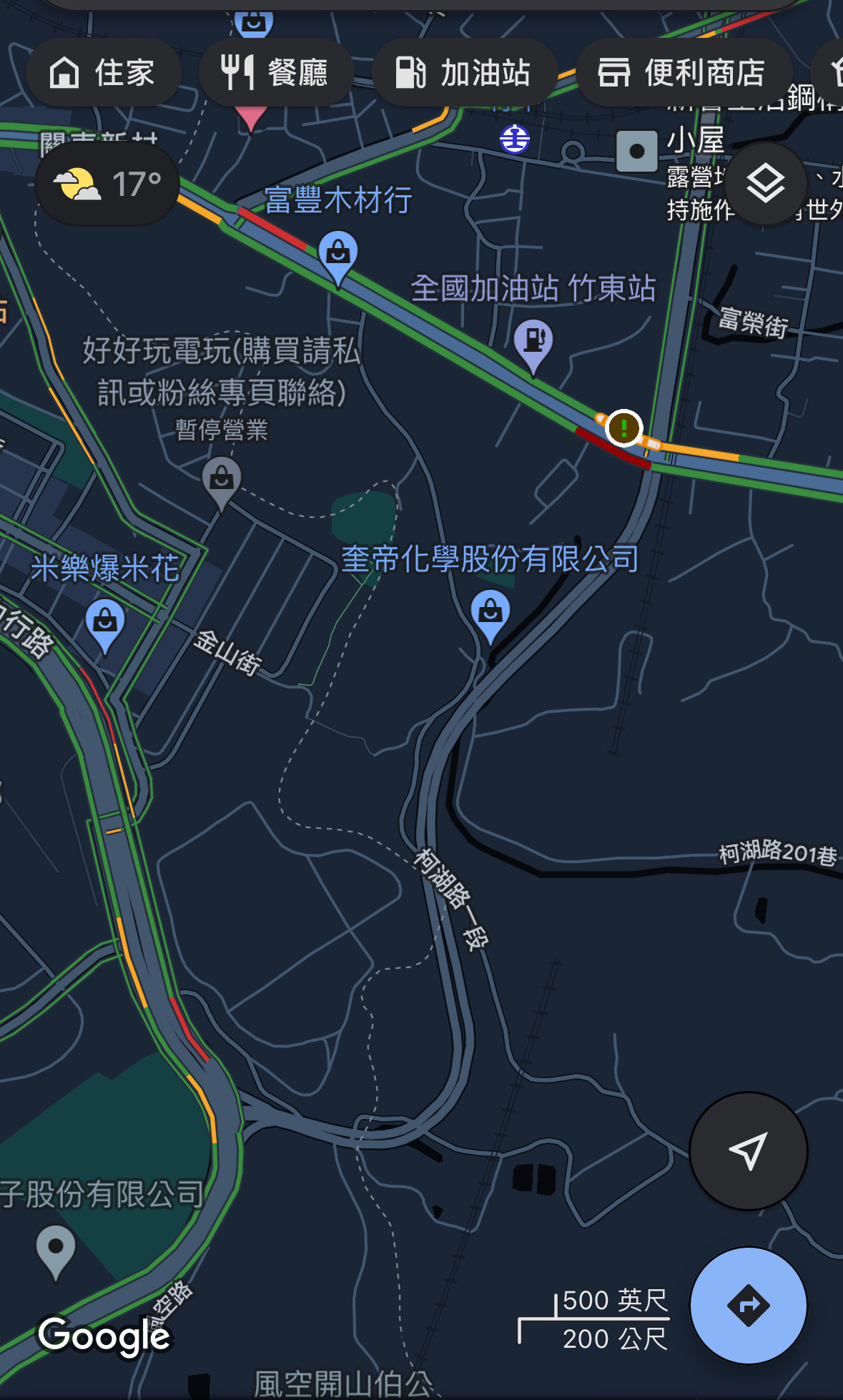Select the 好好玩電玩 closed shop pin

(222, 478)
